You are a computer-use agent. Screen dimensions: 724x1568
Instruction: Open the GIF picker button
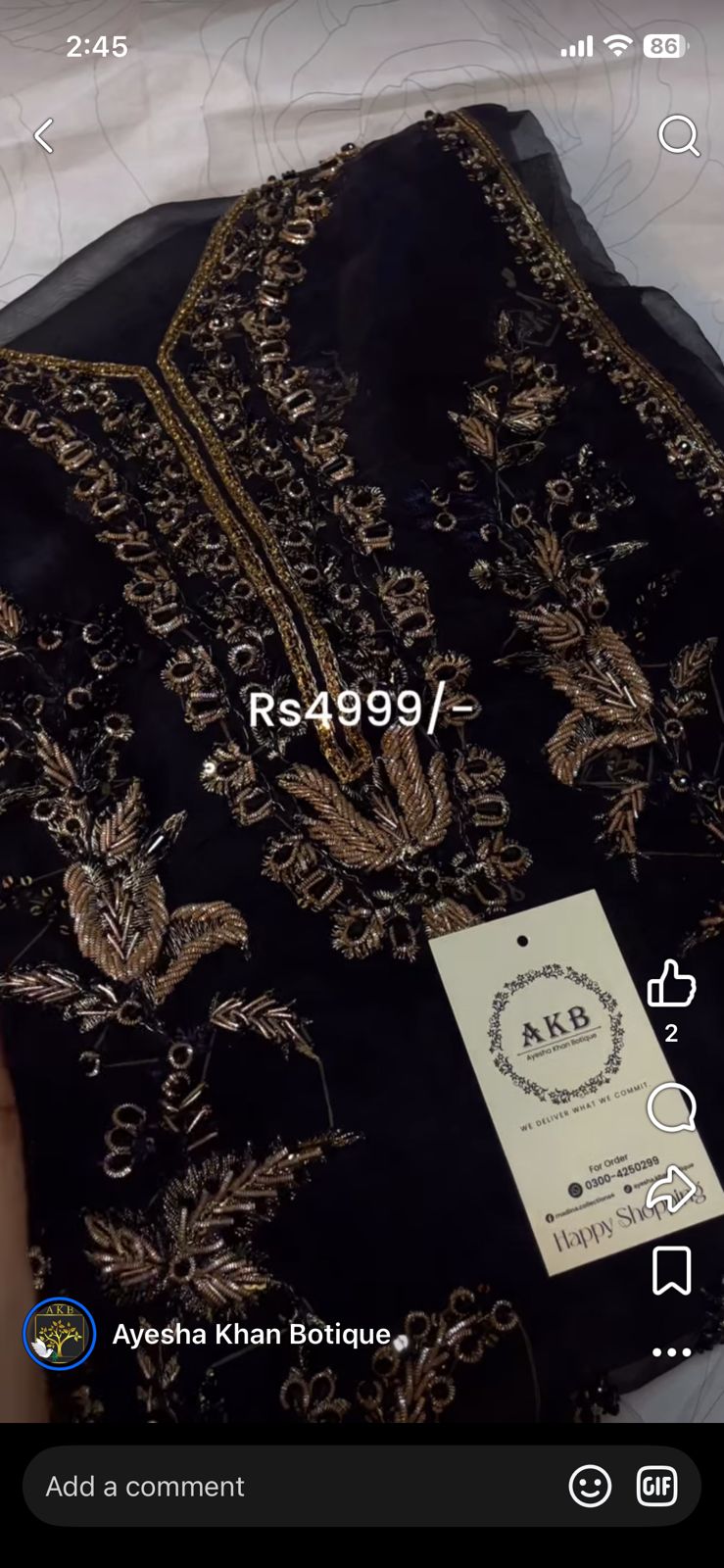click(656, 1487)
